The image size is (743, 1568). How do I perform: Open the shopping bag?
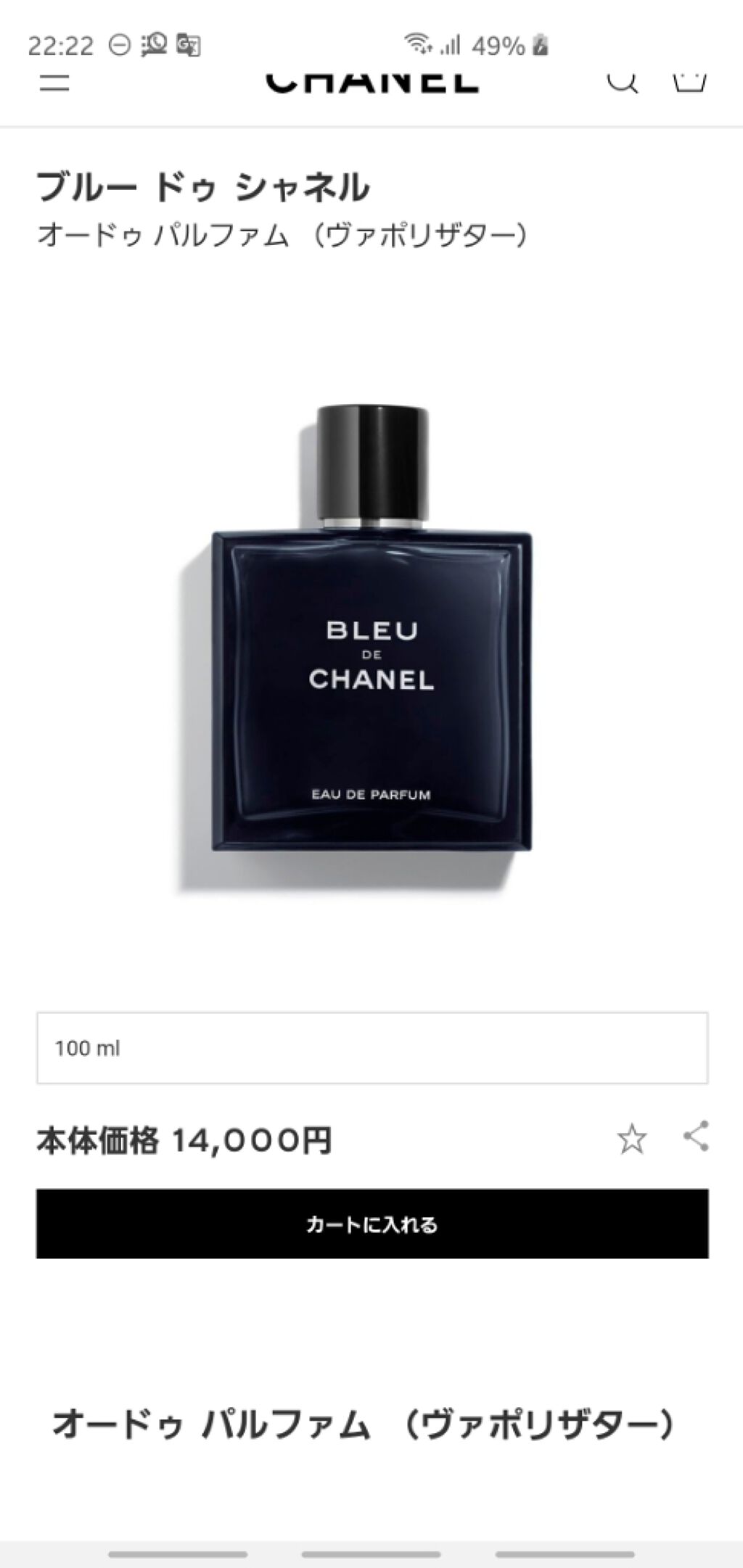689,81
